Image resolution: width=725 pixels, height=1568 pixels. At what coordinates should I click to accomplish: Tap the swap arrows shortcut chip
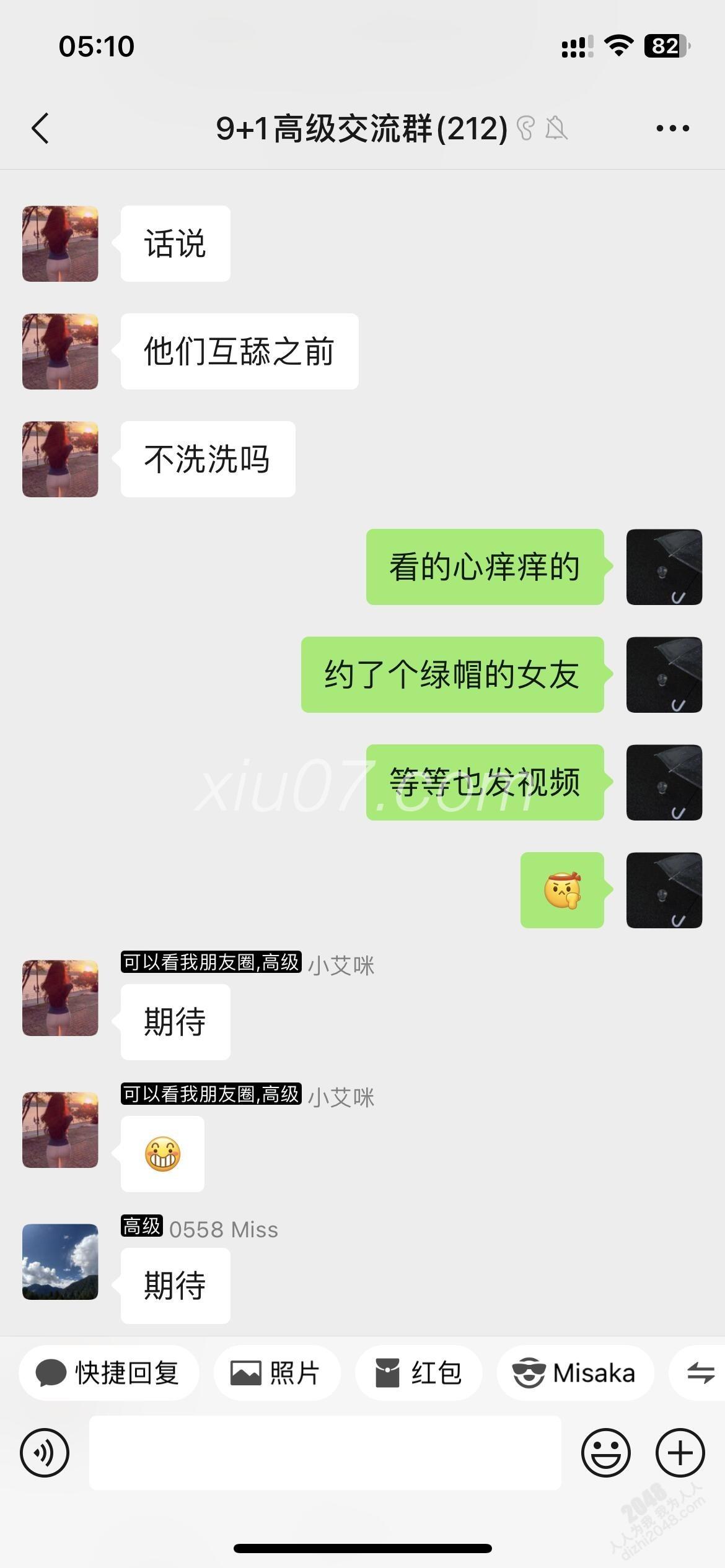pyautogui.click(x=700, y=1373)
